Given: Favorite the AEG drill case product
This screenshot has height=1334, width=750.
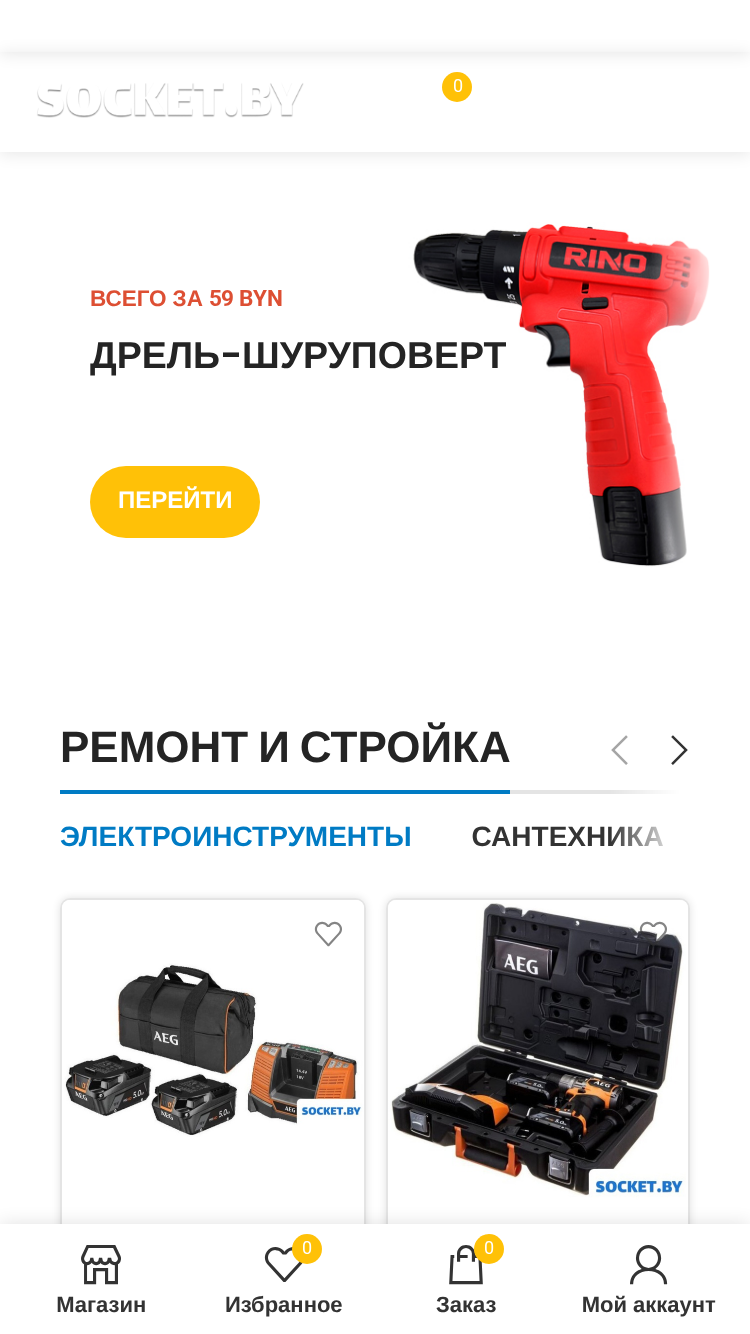Looking at the screenshot, I should coord(653,932).
